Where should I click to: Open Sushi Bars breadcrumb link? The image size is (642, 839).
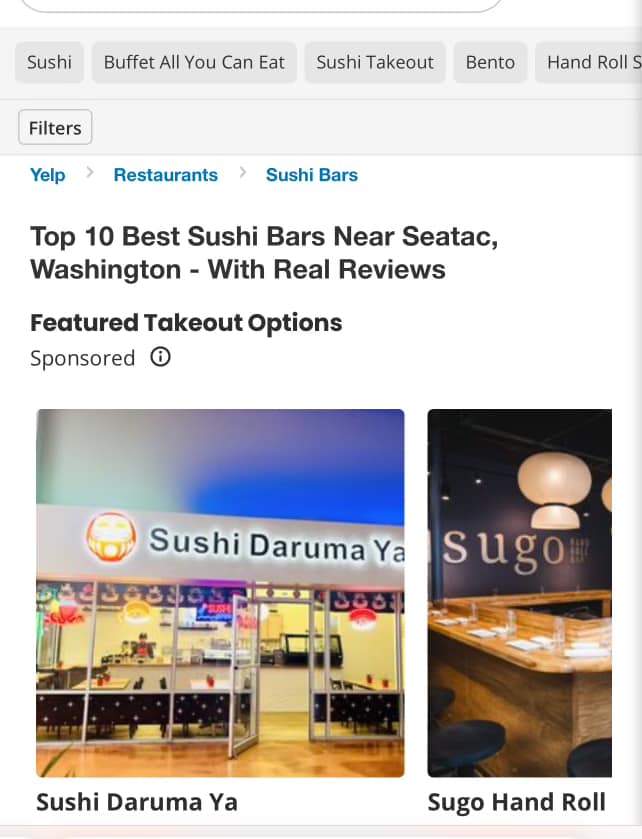(311, 175)
